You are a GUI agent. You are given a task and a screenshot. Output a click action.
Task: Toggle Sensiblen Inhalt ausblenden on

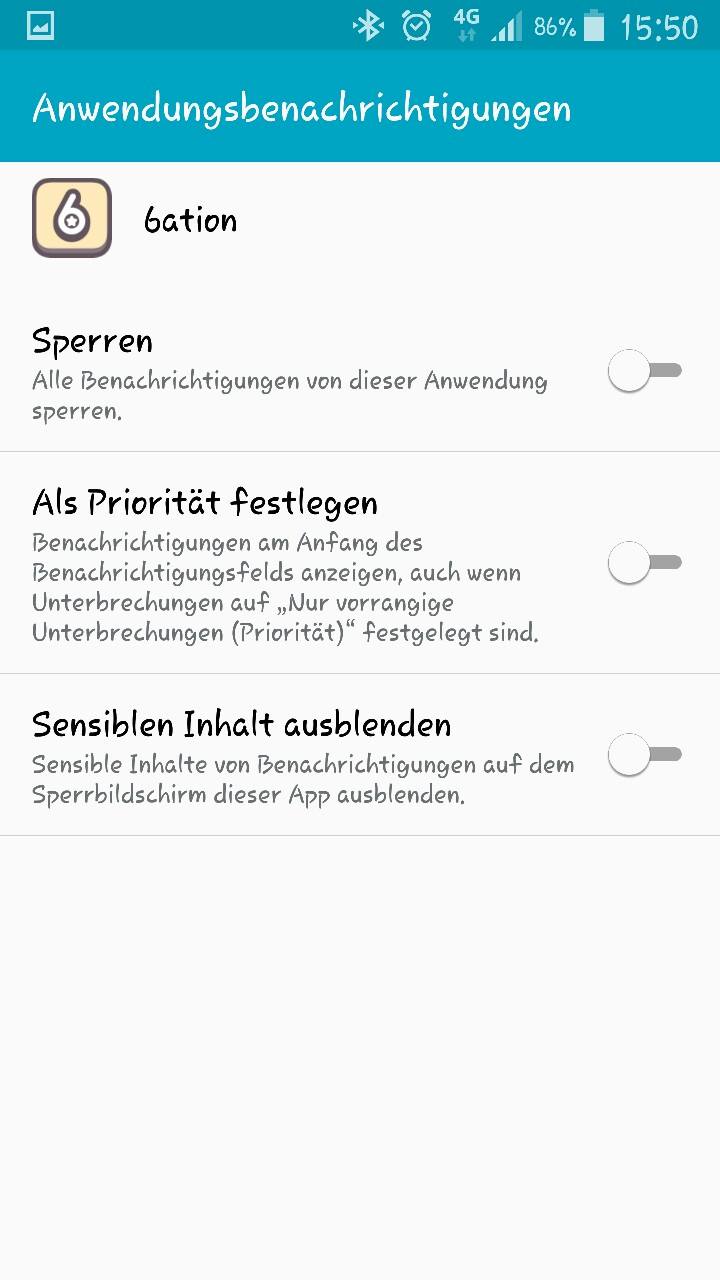[645, 755]
